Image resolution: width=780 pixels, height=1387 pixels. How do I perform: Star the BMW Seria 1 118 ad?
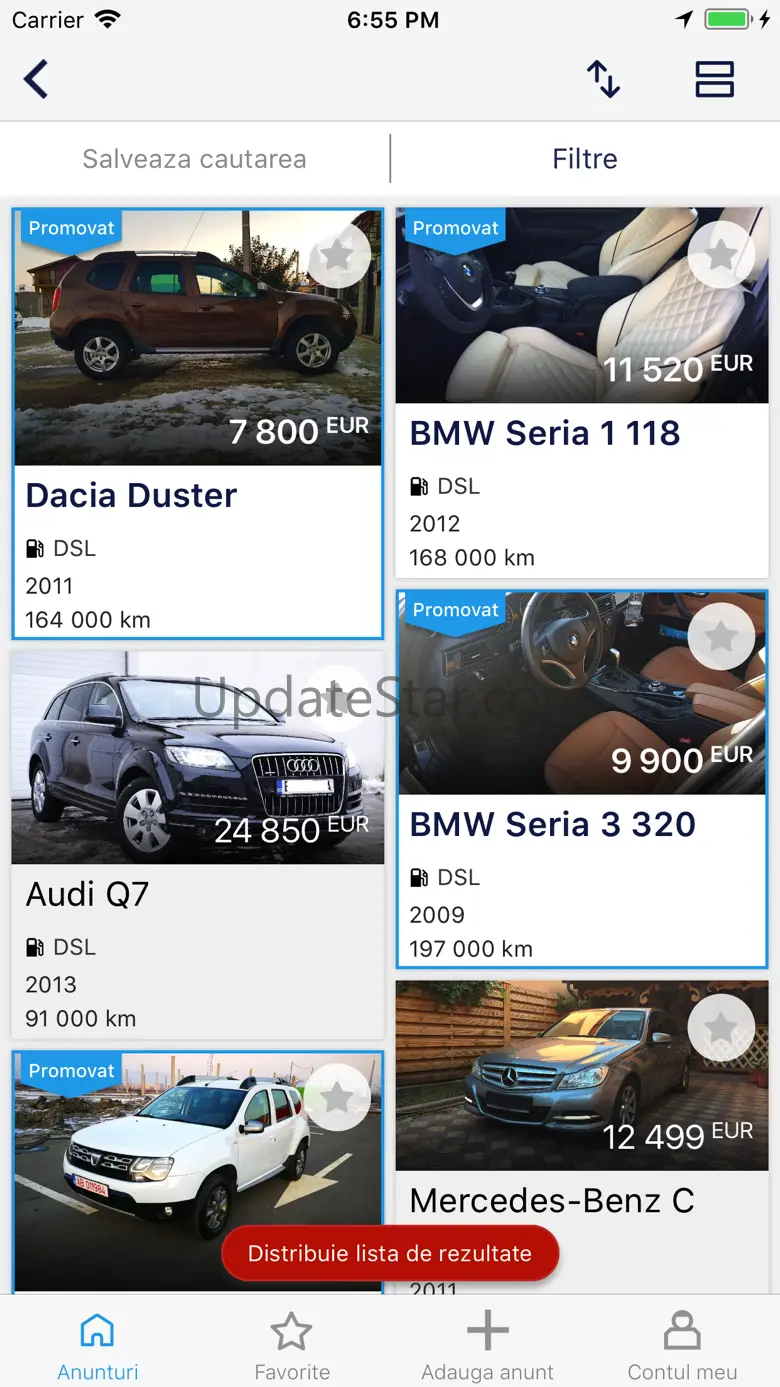coord(721,255)
